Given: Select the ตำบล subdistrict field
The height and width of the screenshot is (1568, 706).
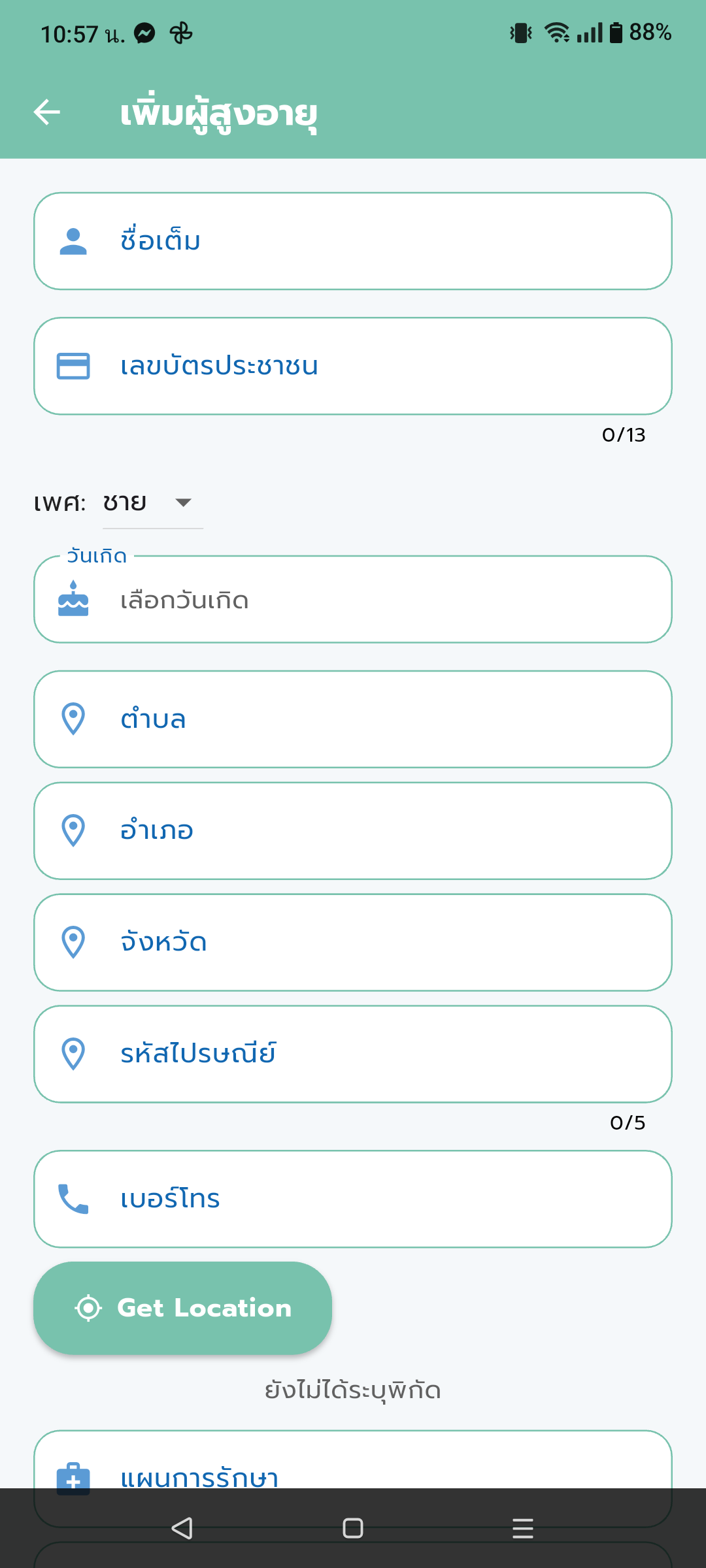Looking at the screenshot, I should 353,719.
